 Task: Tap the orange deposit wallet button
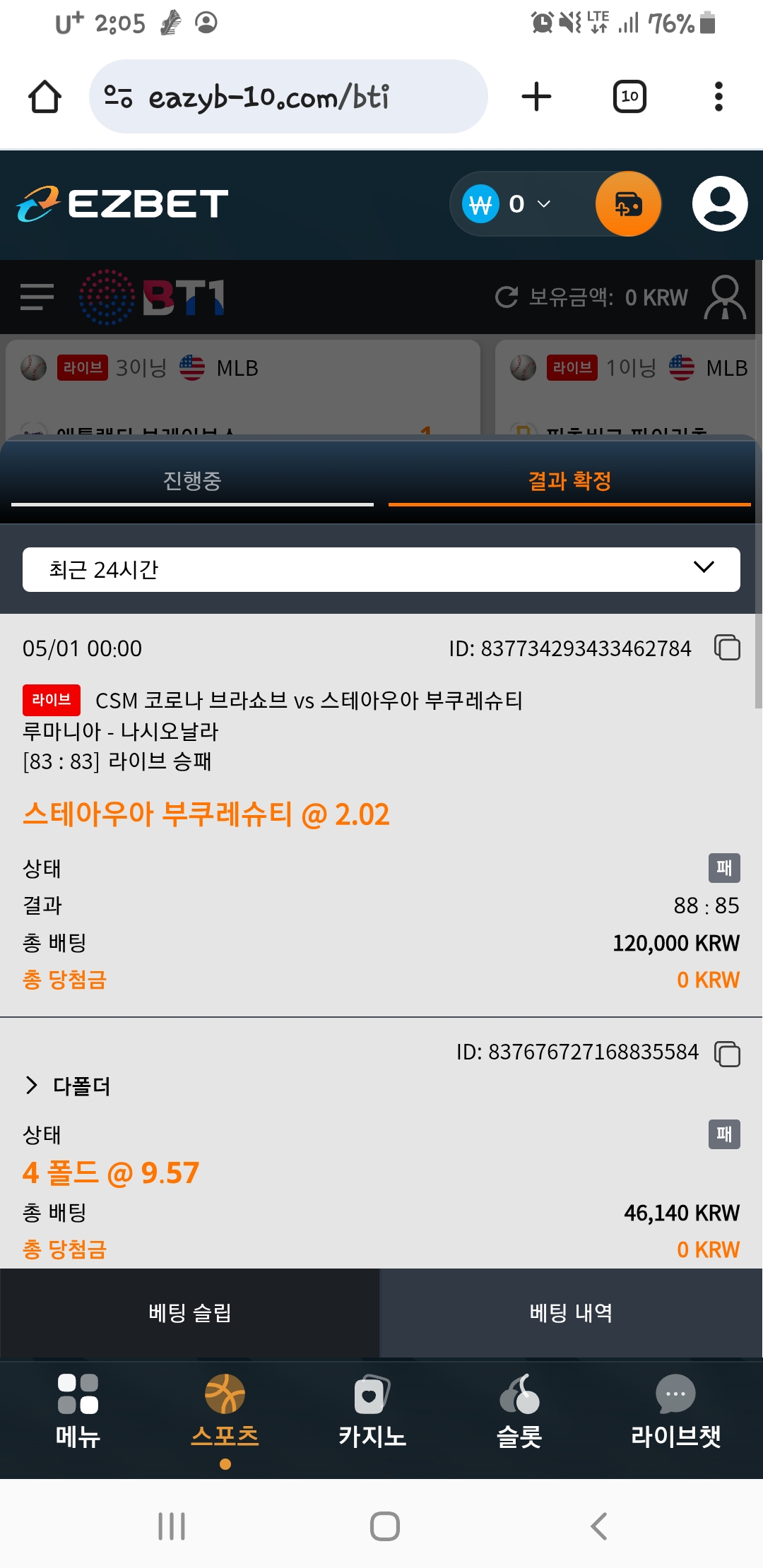(628, 204)
